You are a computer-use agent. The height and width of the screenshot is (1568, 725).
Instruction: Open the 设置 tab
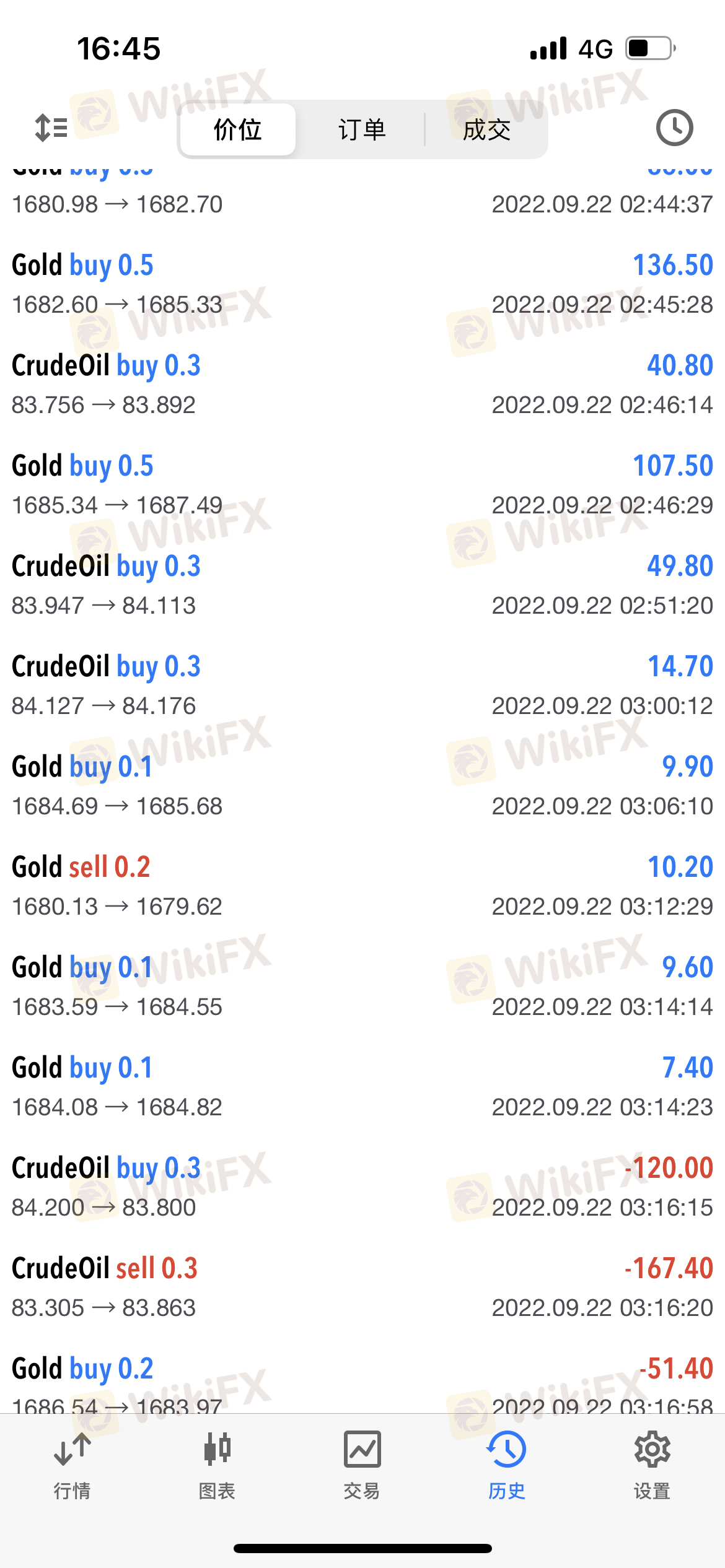coord(652,1465)
